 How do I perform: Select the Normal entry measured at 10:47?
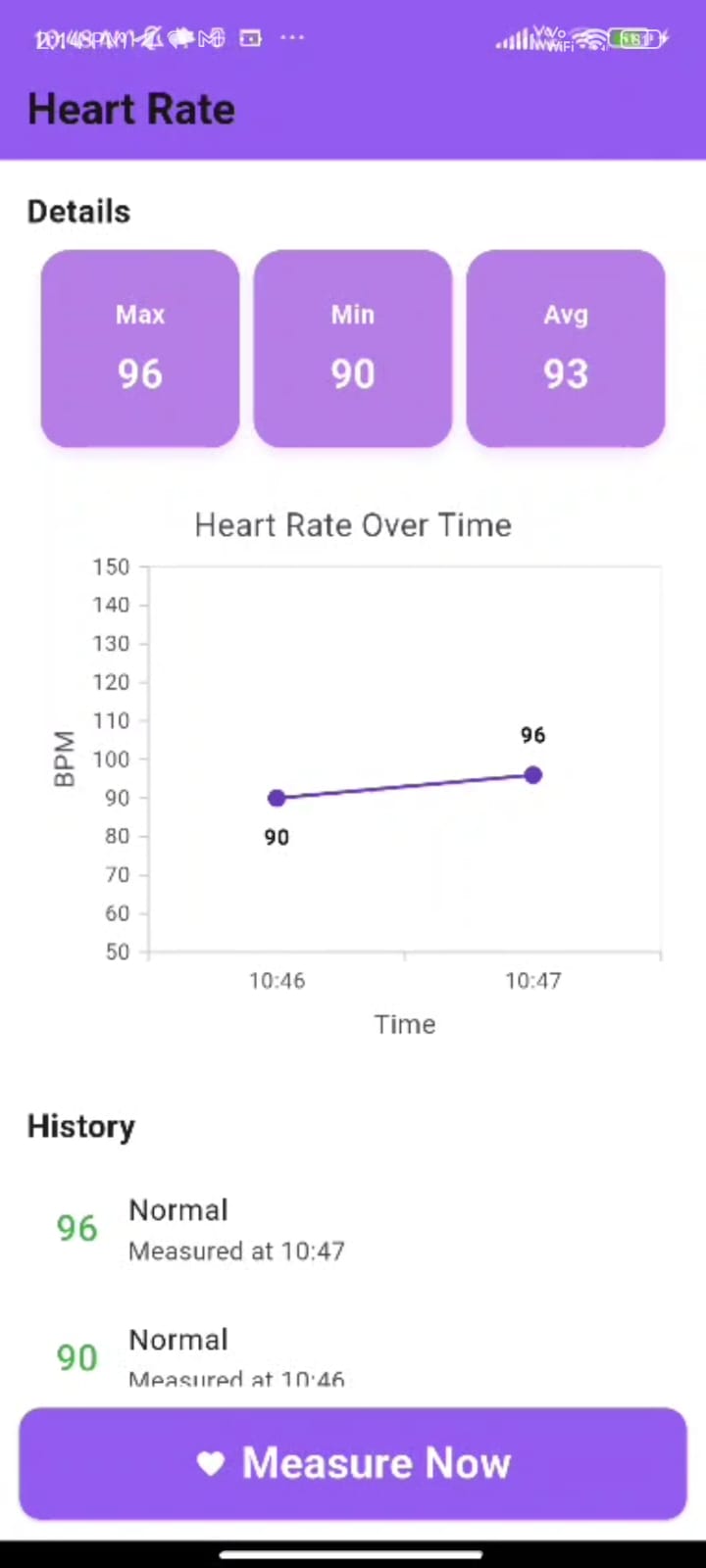point(235,1228)
